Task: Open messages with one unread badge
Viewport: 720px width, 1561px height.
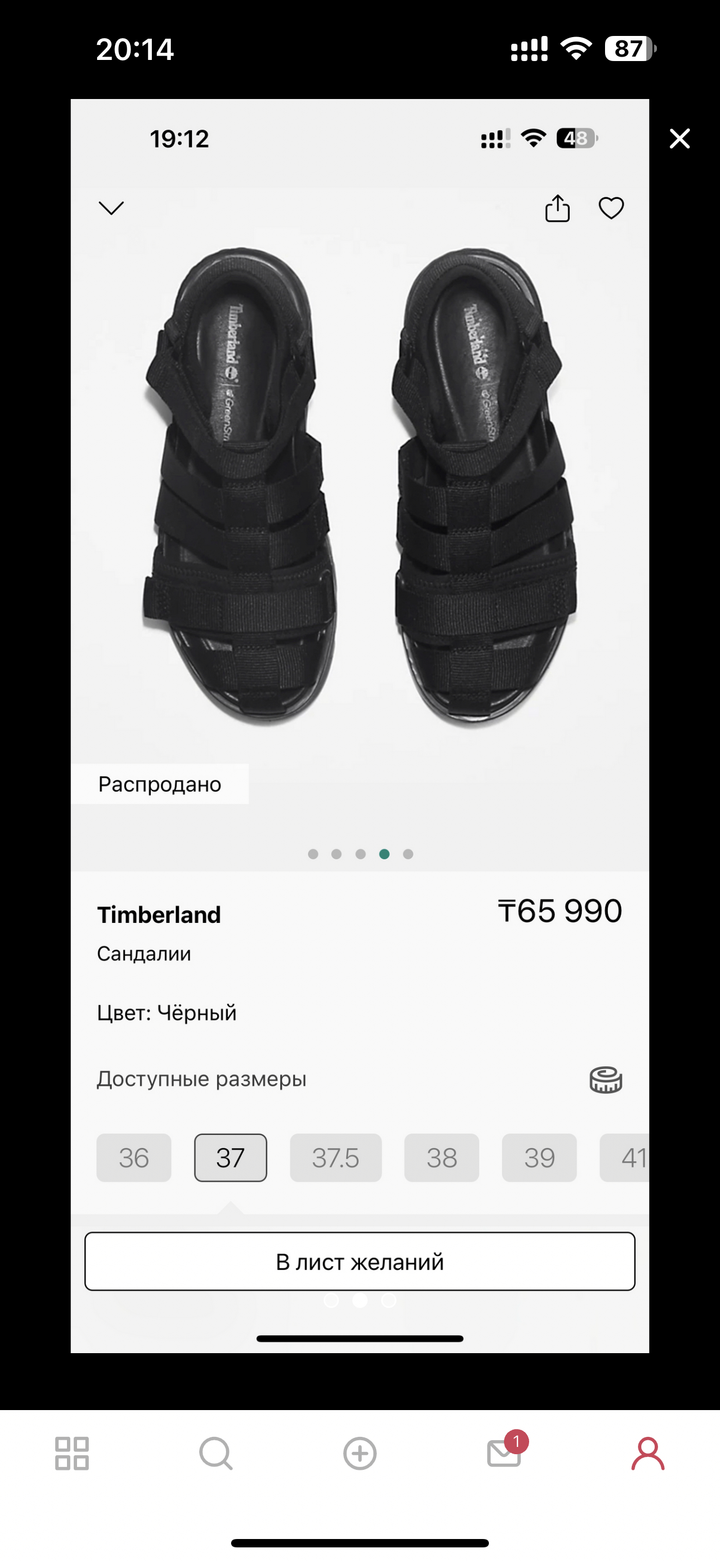Action: click(x=504, y=1453)
